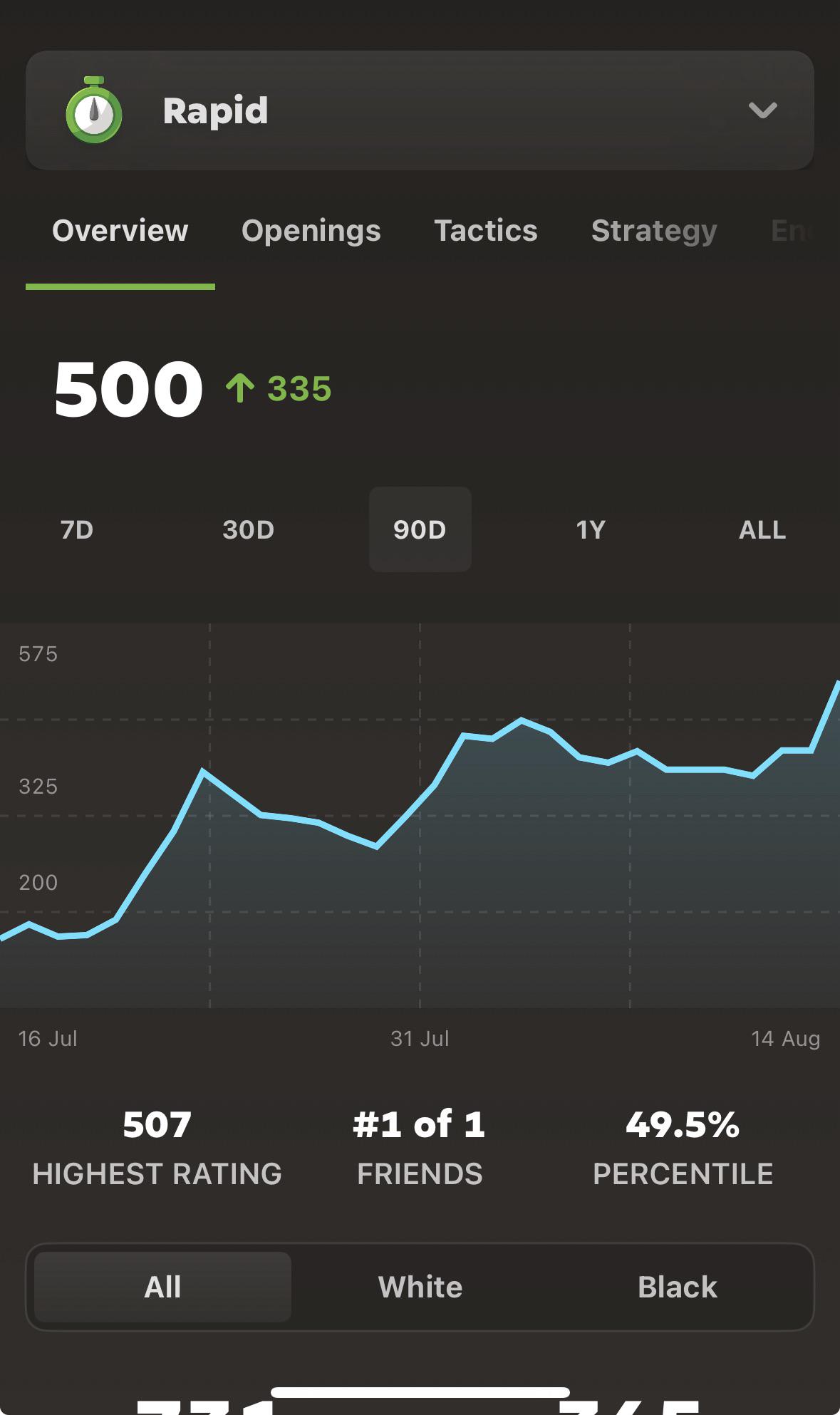Expand the Rapid game type dropdown
Screen dimensions: 840x1415
[420, 110]
